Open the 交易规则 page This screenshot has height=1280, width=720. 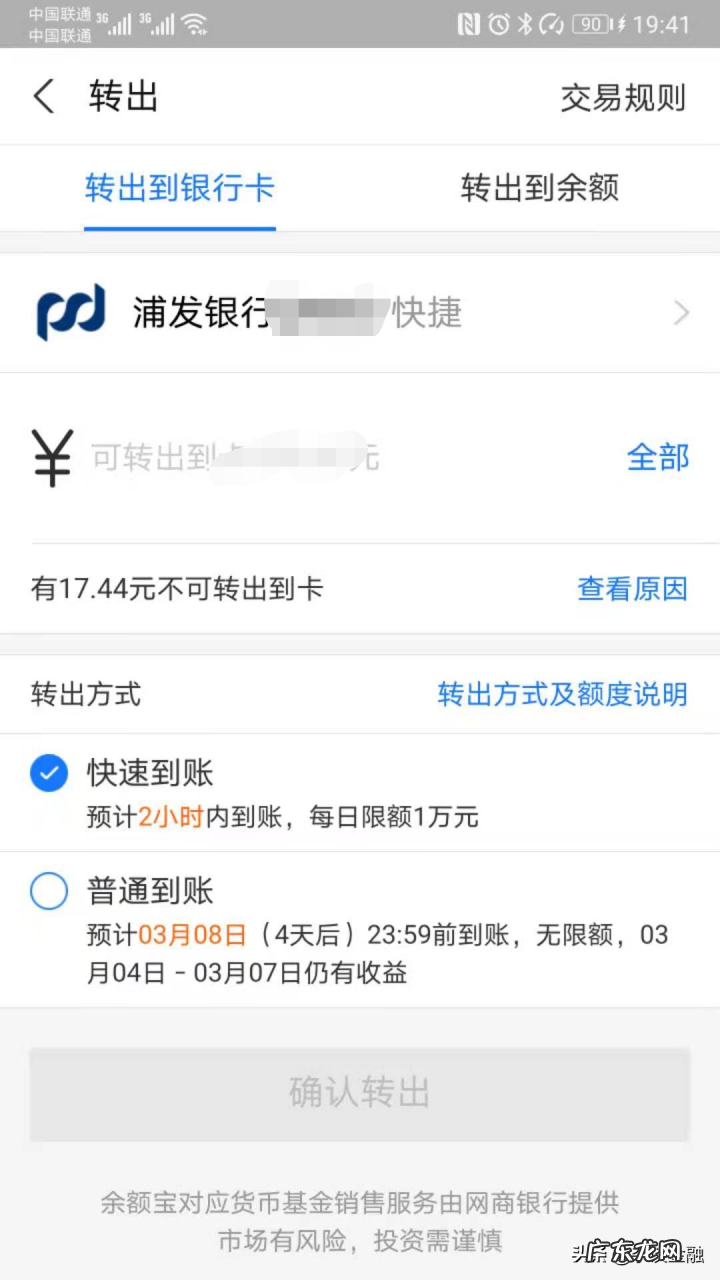tap(622, 97)
